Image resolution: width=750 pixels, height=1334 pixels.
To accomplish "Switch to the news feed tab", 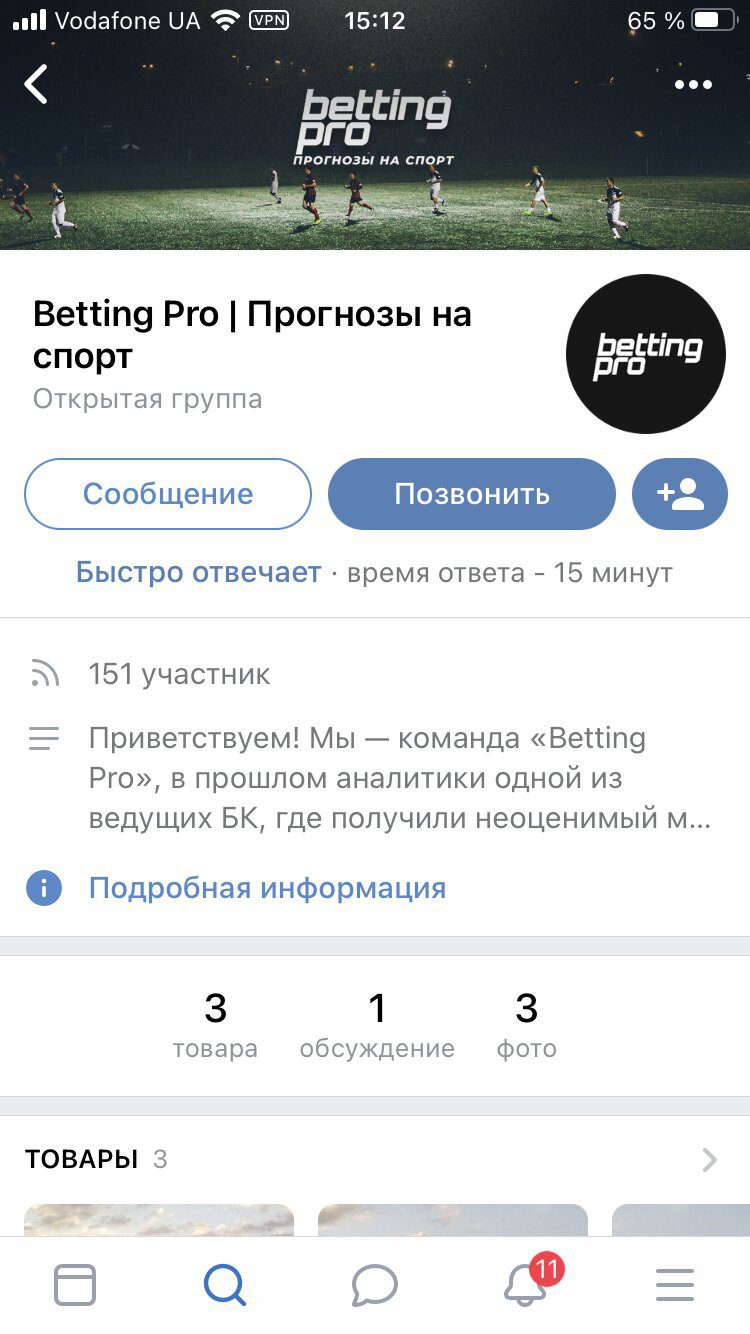I will pos(75,1285).
